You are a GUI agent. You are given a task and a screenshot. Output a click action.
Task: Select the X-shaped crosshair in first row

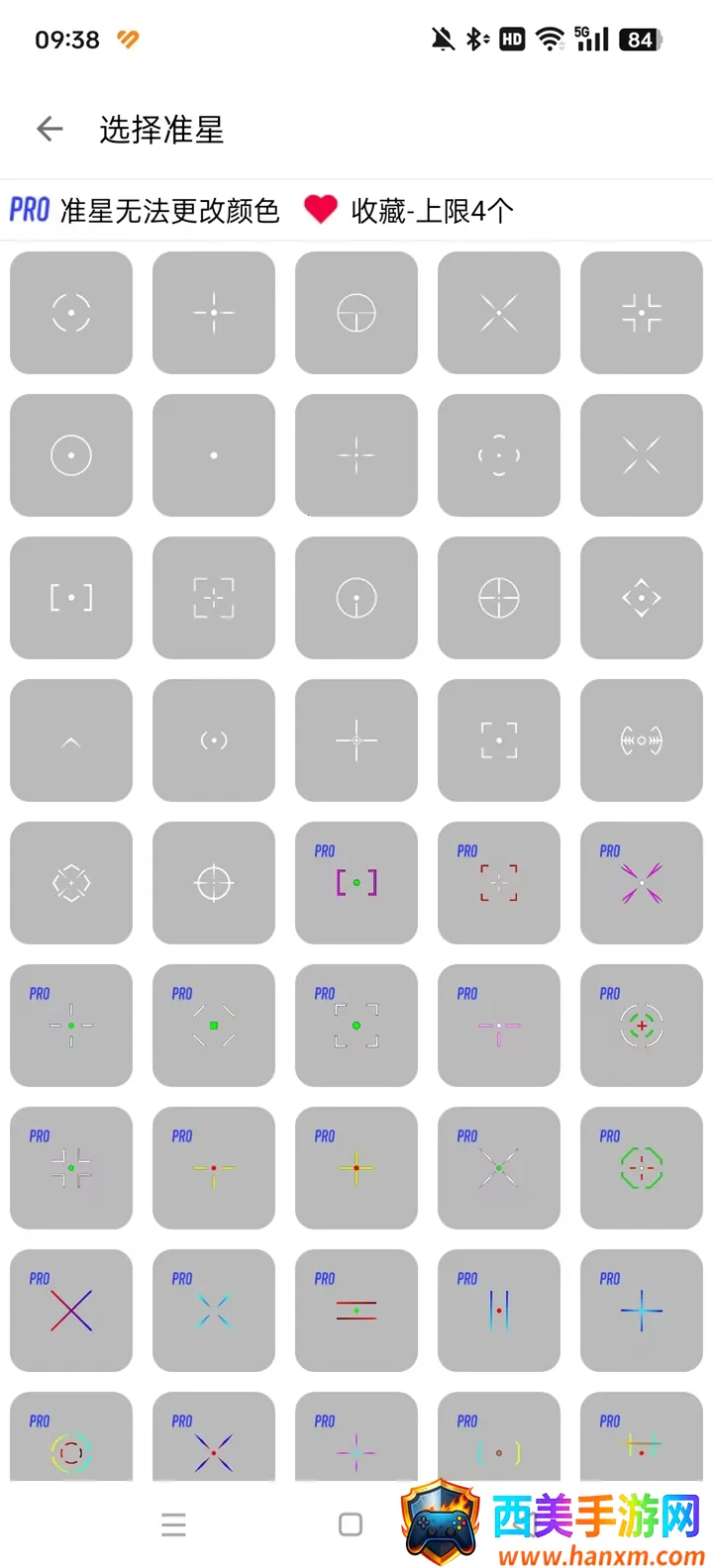point(499,313)
